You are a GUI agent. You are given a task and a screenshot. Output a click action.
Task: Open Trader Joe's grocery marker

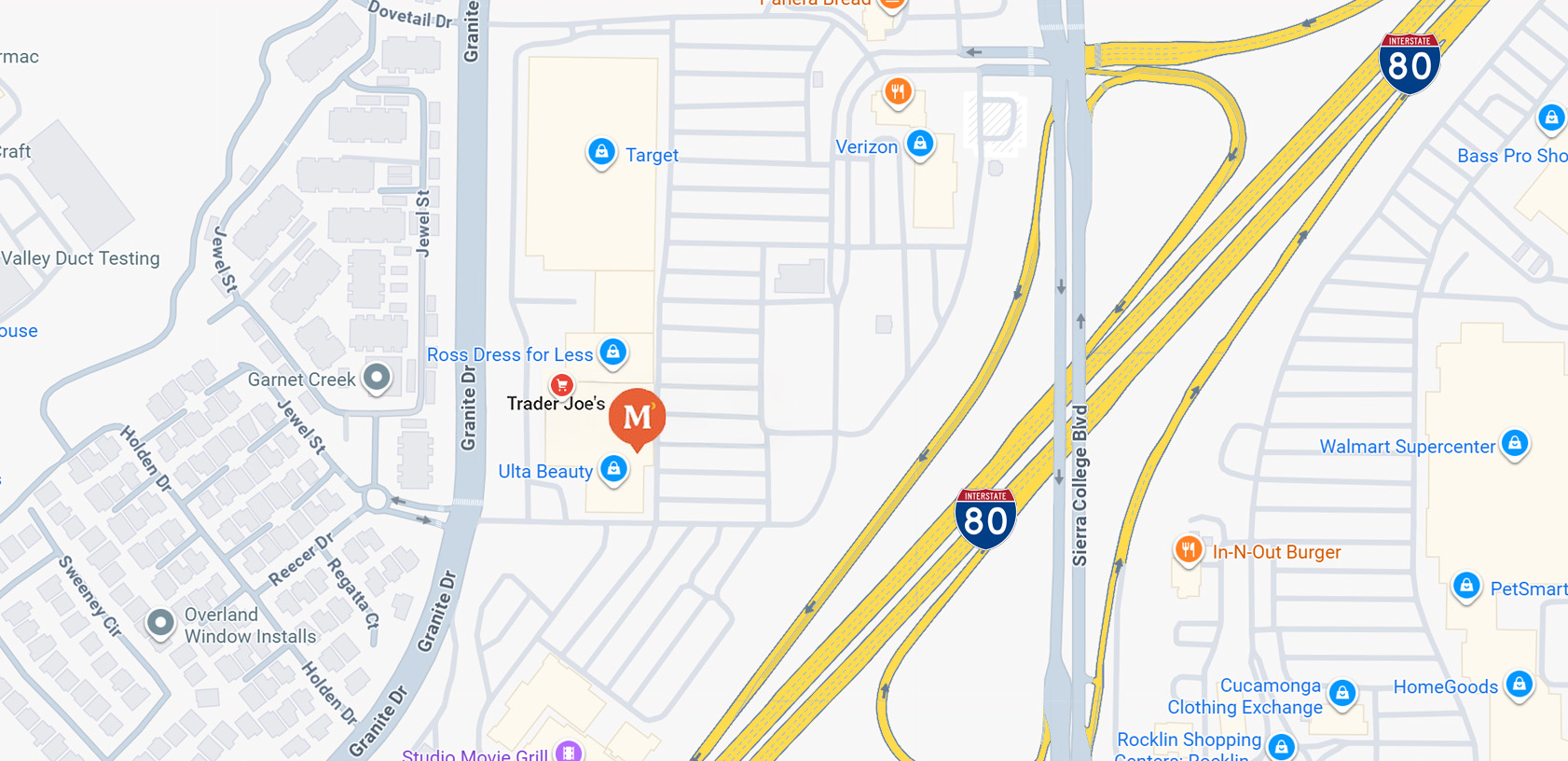coord(561,384)
